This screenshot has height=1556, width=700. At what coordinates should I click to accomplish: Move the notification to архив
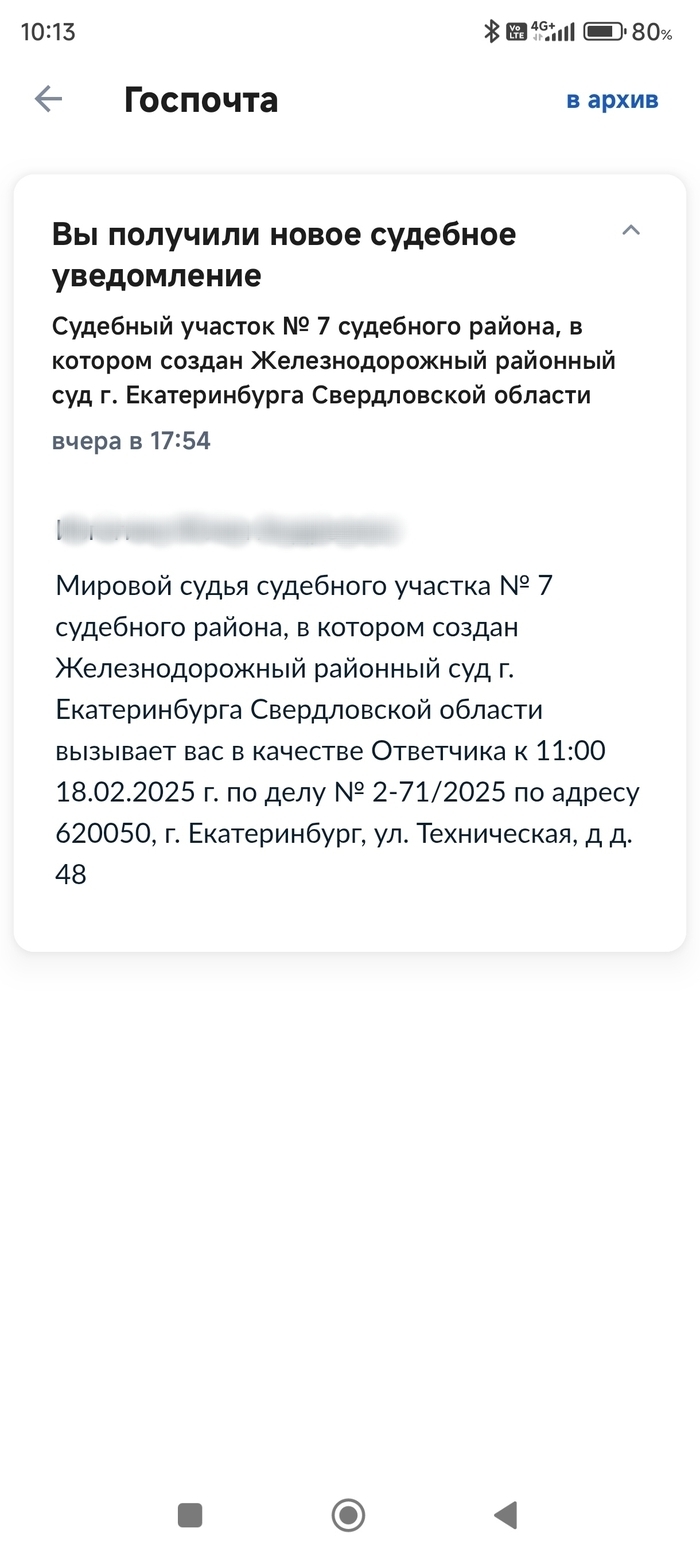[x=612, y=100]
